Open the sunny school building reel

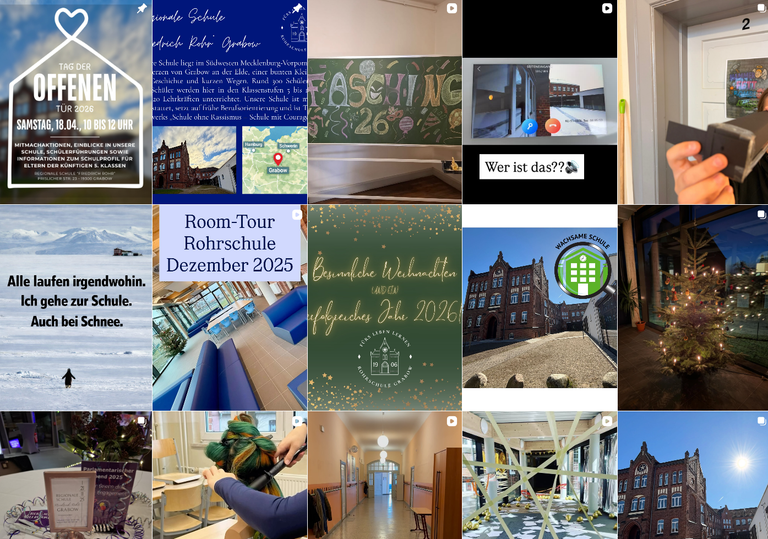pos(693,476)
